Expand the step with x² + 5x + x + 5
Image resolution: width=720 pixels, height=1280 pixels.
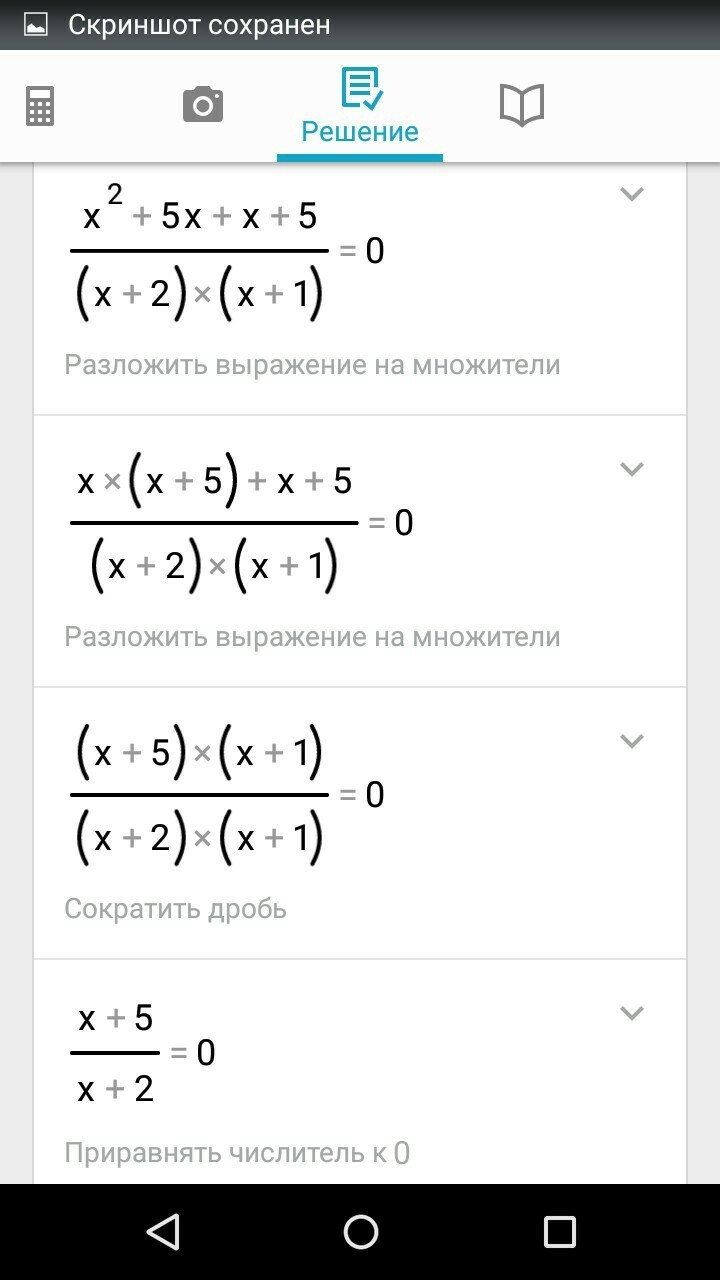[x=631, y=194]
